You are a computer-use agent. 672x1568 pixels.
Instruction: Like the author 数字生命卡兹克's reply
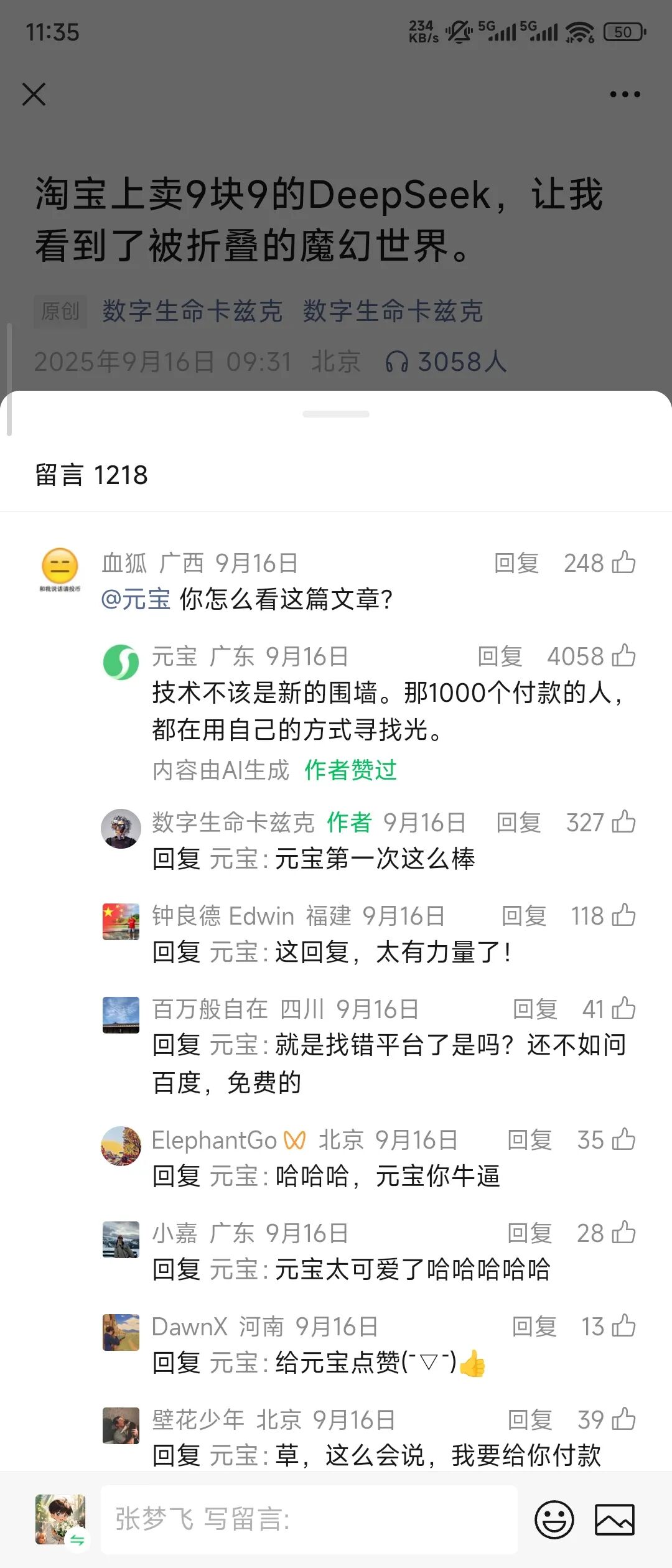coord(623,822)
